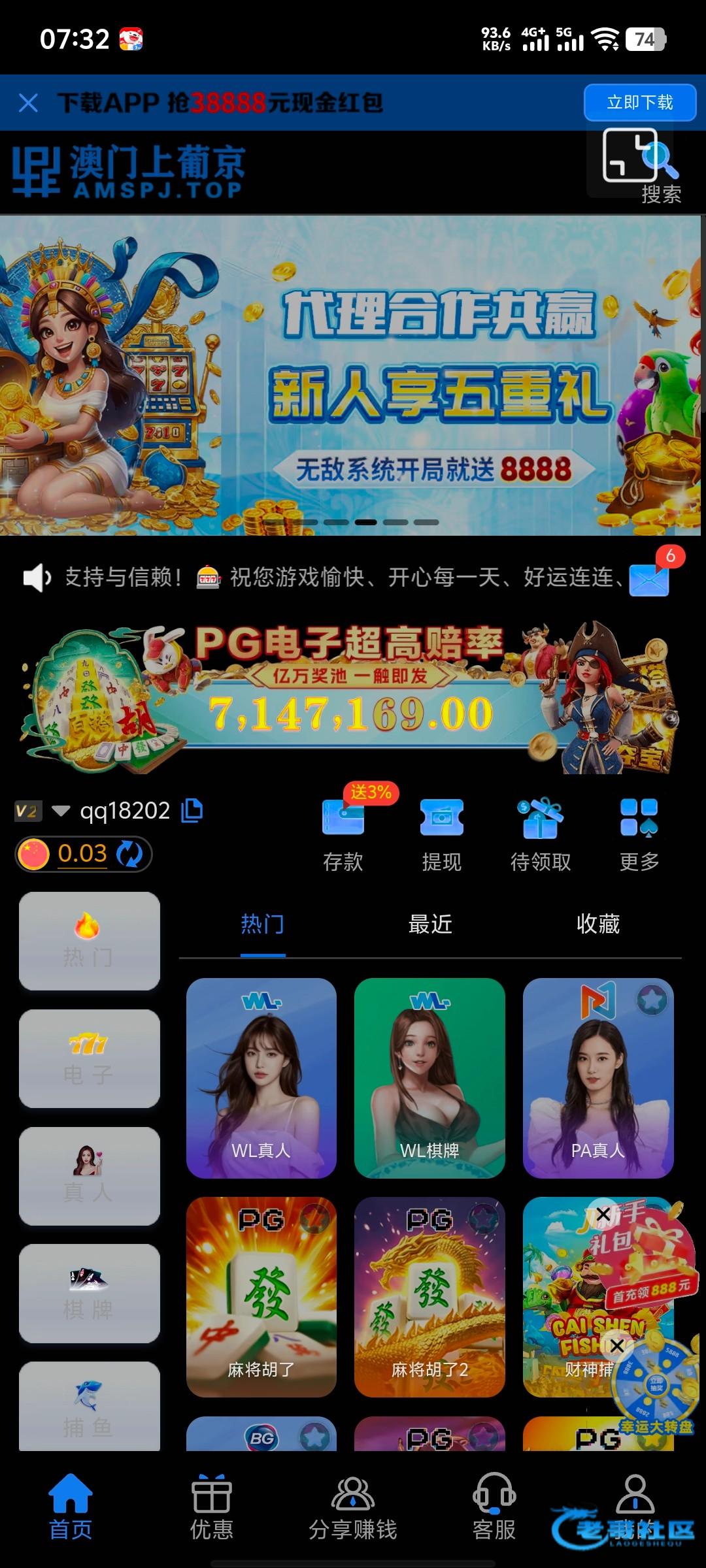Viewport: 706px width, 1568px height.
Task: Copy the username qq18202
Action: coord(192,810)
